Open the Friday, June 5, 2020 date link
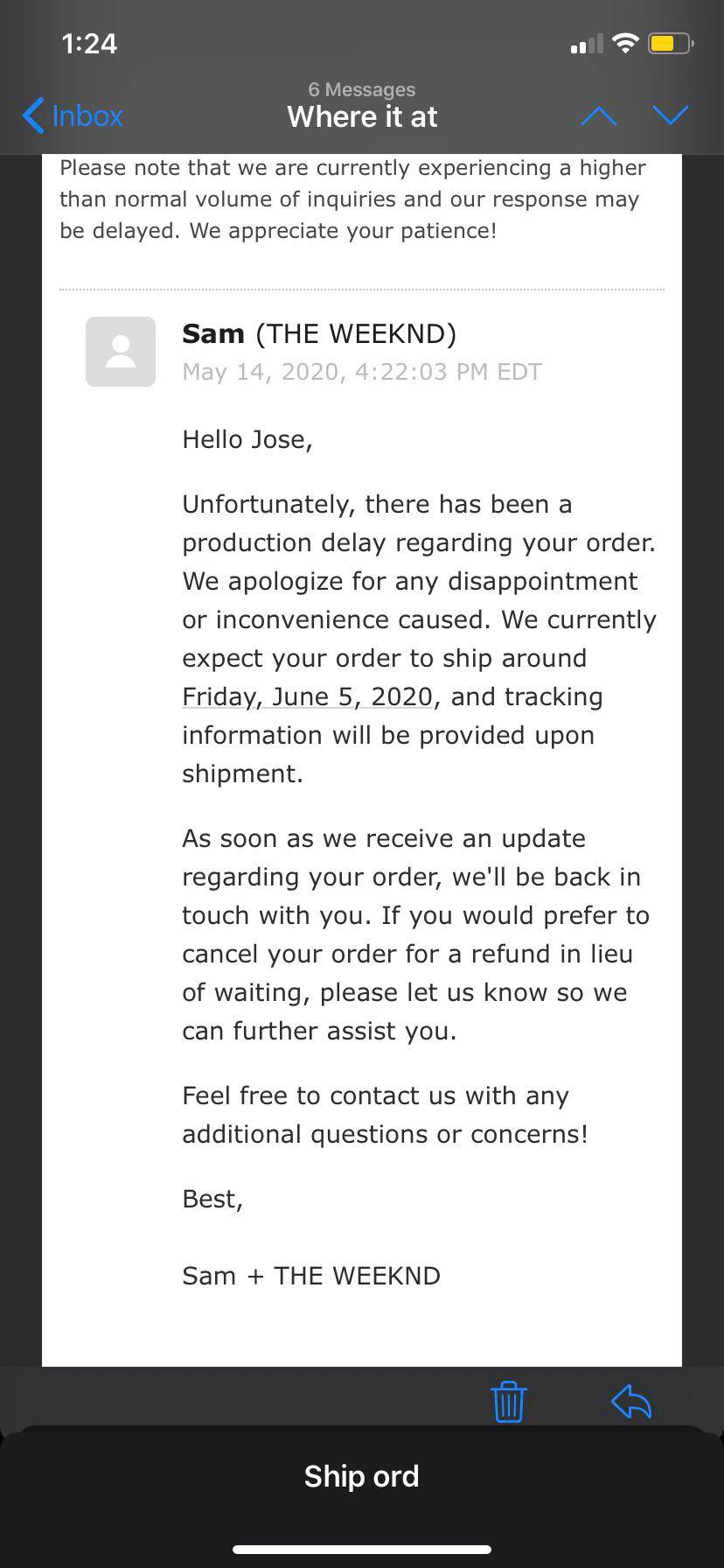Viewport: 724px width, 1568px height. 305,696
